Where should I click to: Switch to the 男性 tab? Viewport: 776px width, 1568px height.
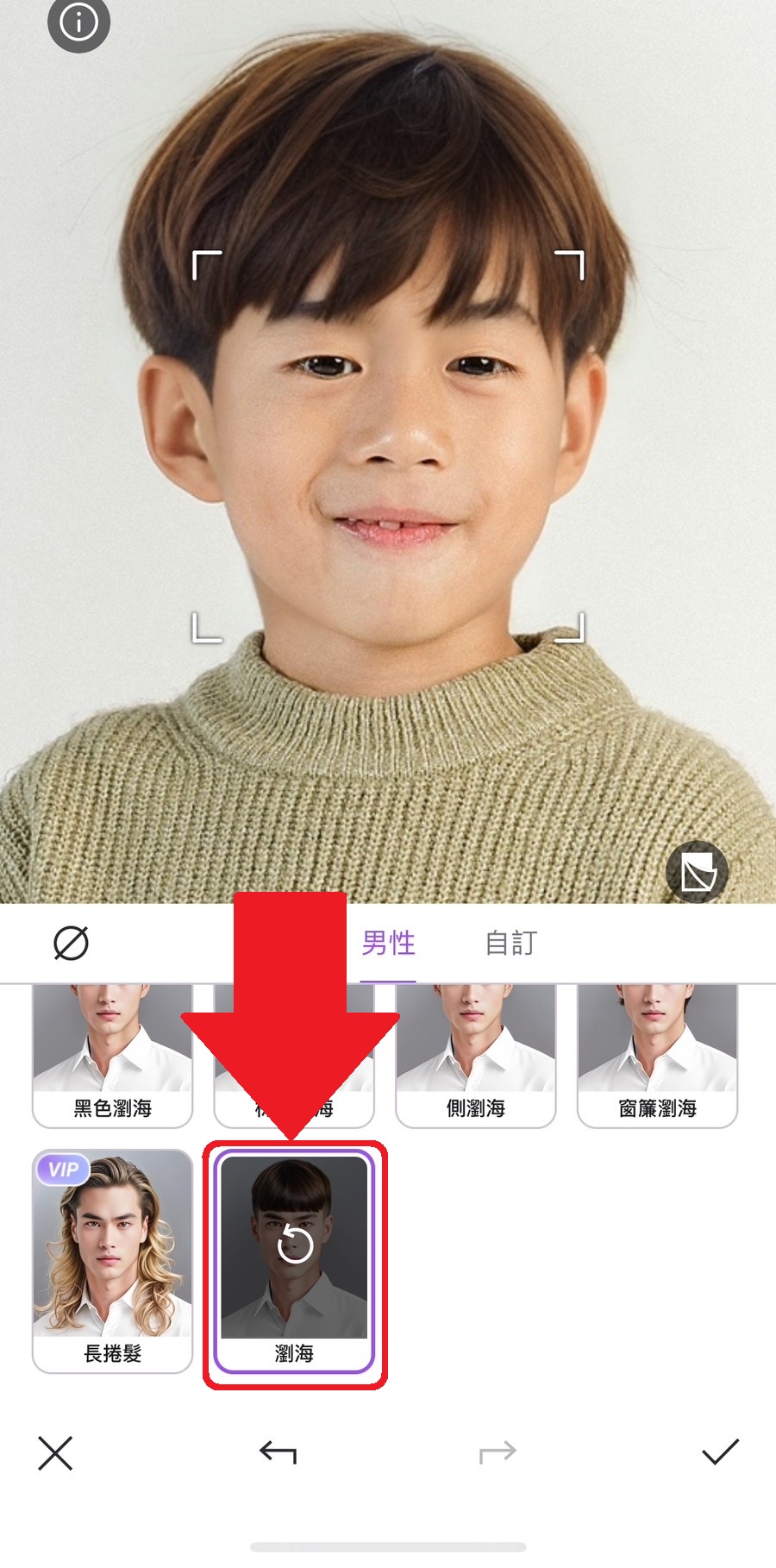tap(388, 943)
